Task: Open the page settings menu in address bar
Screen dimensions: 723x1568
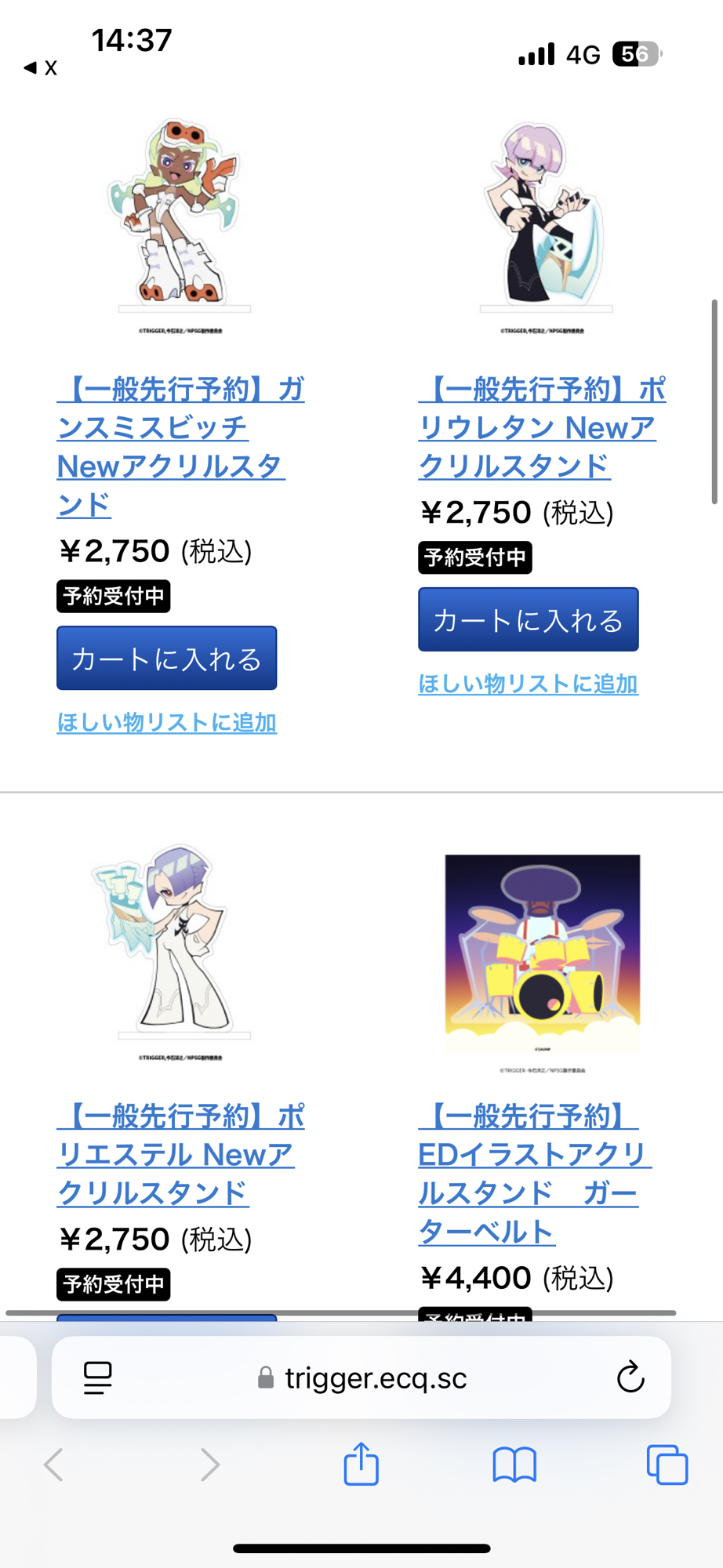Action: (98, 1377)
